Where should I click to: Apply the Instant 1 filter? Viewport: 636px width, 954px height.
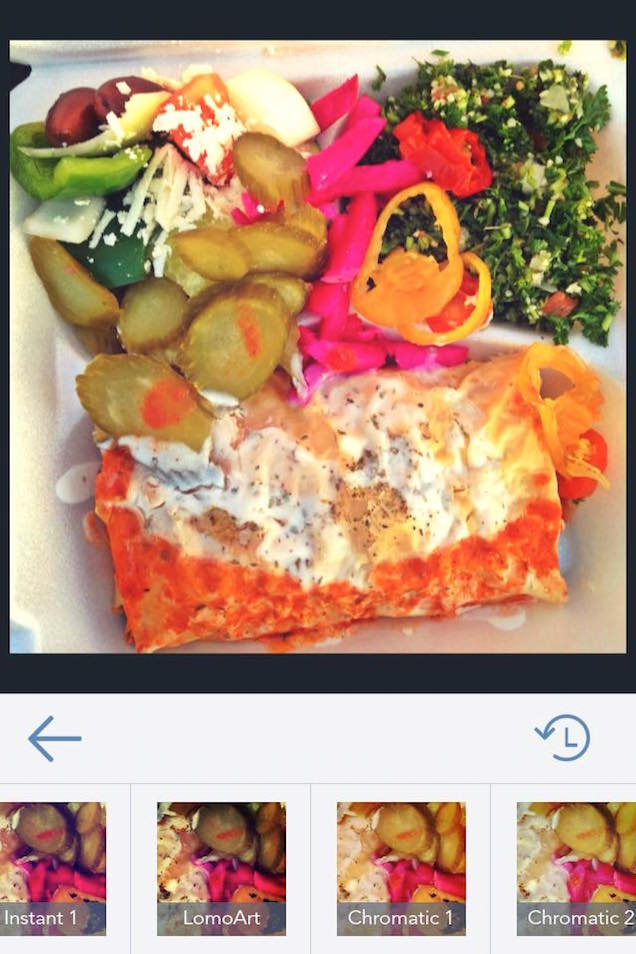click(52, 868)
